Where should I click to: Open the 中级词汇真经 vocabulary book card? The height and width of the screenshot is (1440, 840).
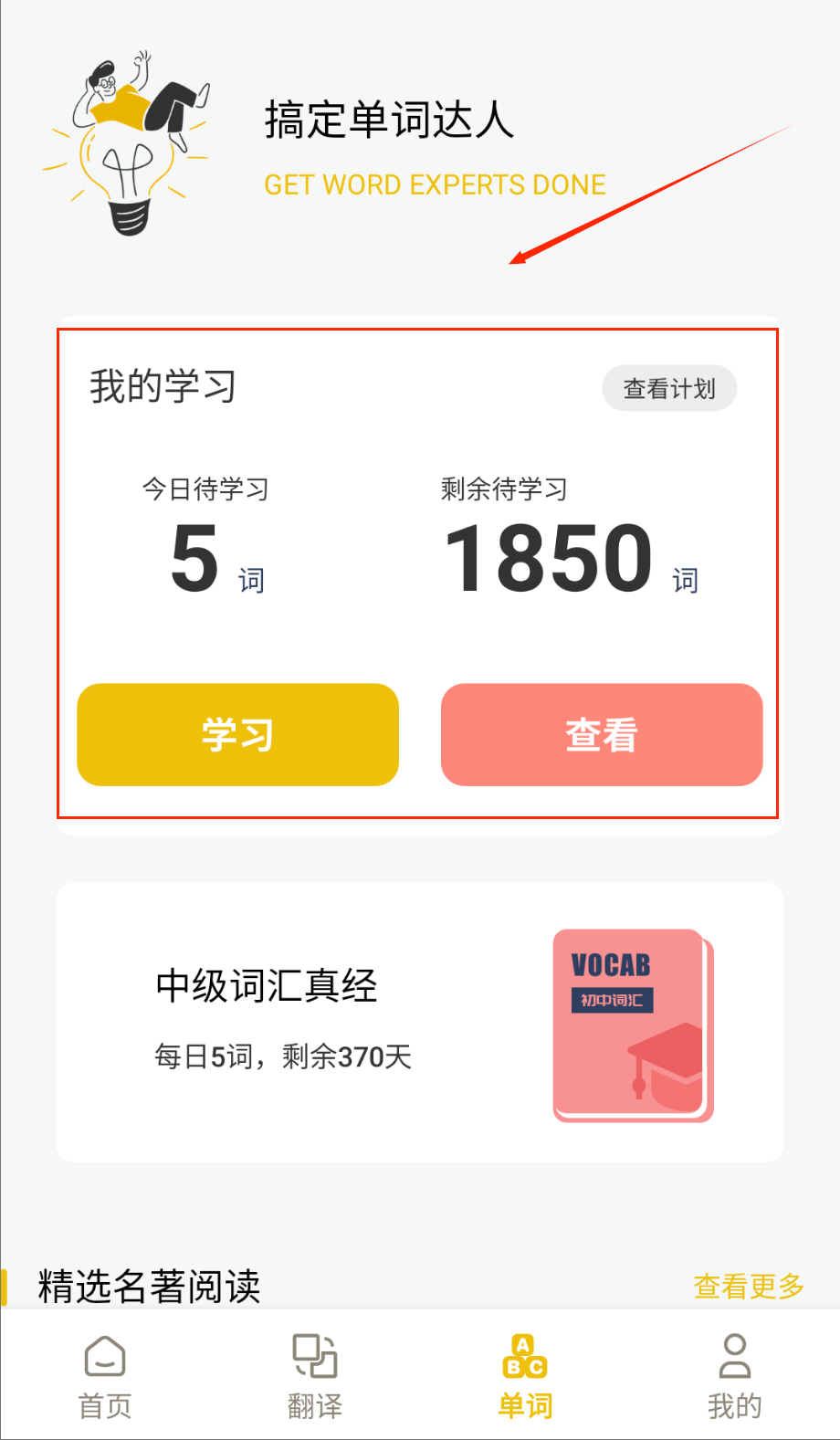click(x=419, y=1022)
